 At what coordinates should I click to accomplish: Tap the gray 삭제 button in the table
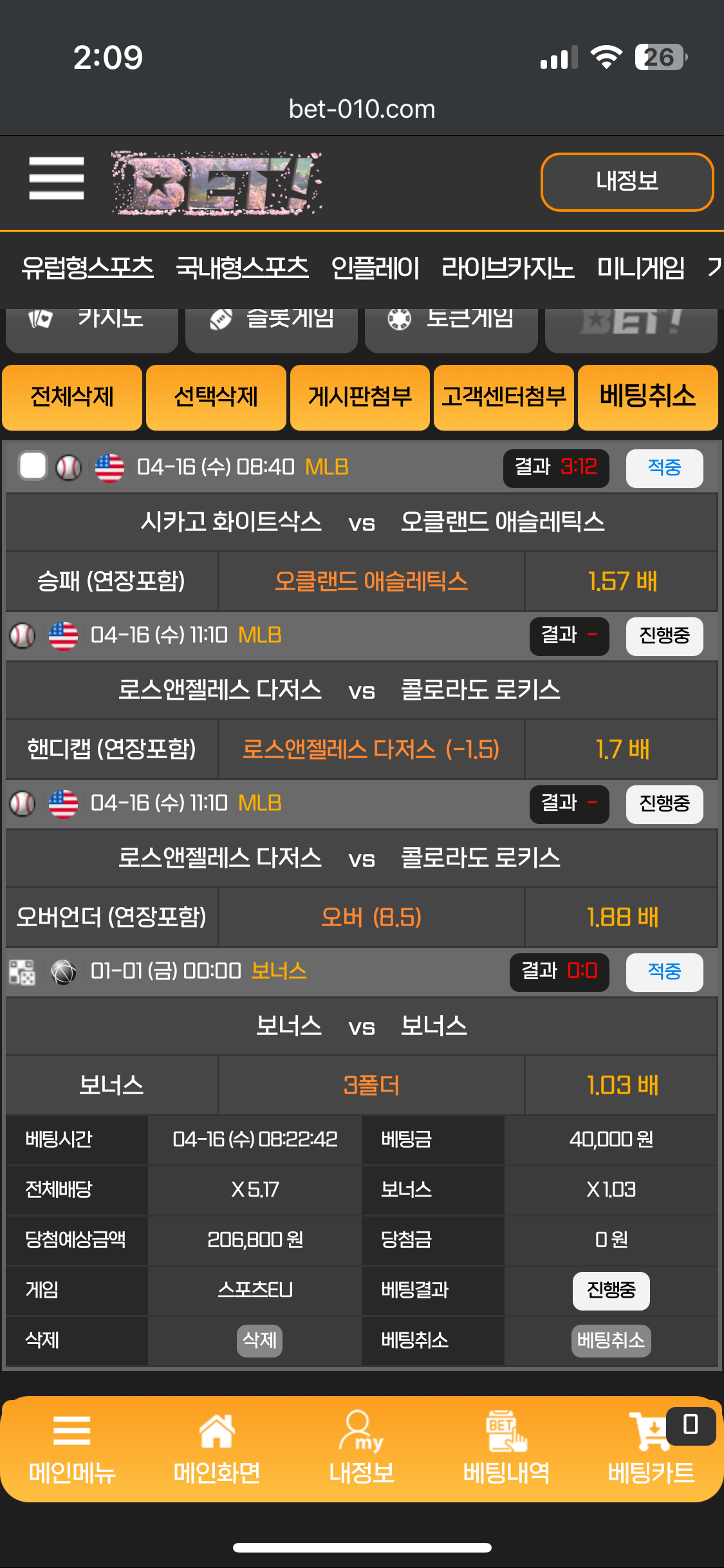click(259, 1340)
